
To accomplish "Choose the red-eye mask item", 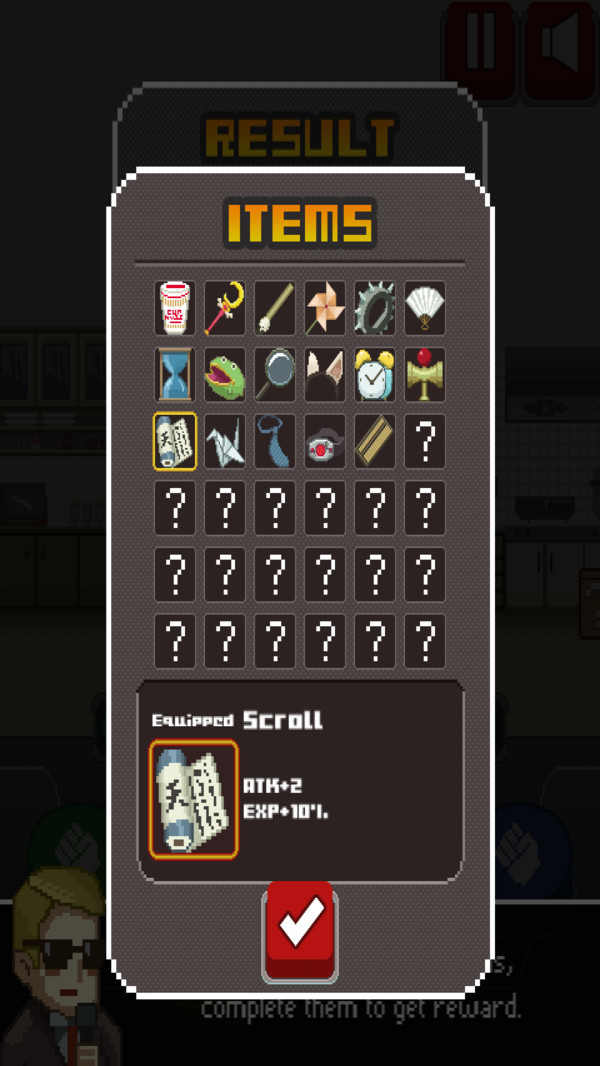I will tap(325, 441).
